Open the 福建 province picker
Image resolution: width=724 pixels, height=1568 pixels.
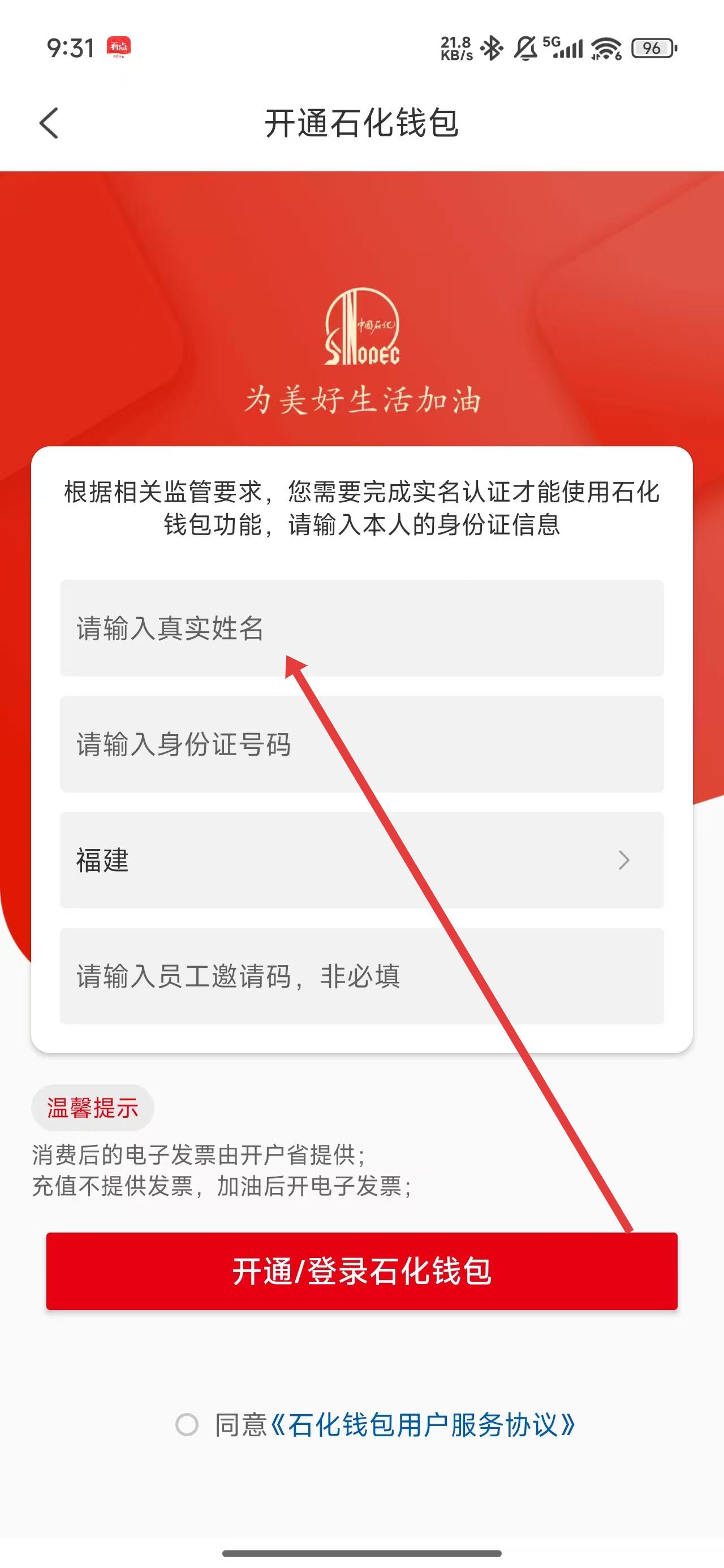coord(361,860)
